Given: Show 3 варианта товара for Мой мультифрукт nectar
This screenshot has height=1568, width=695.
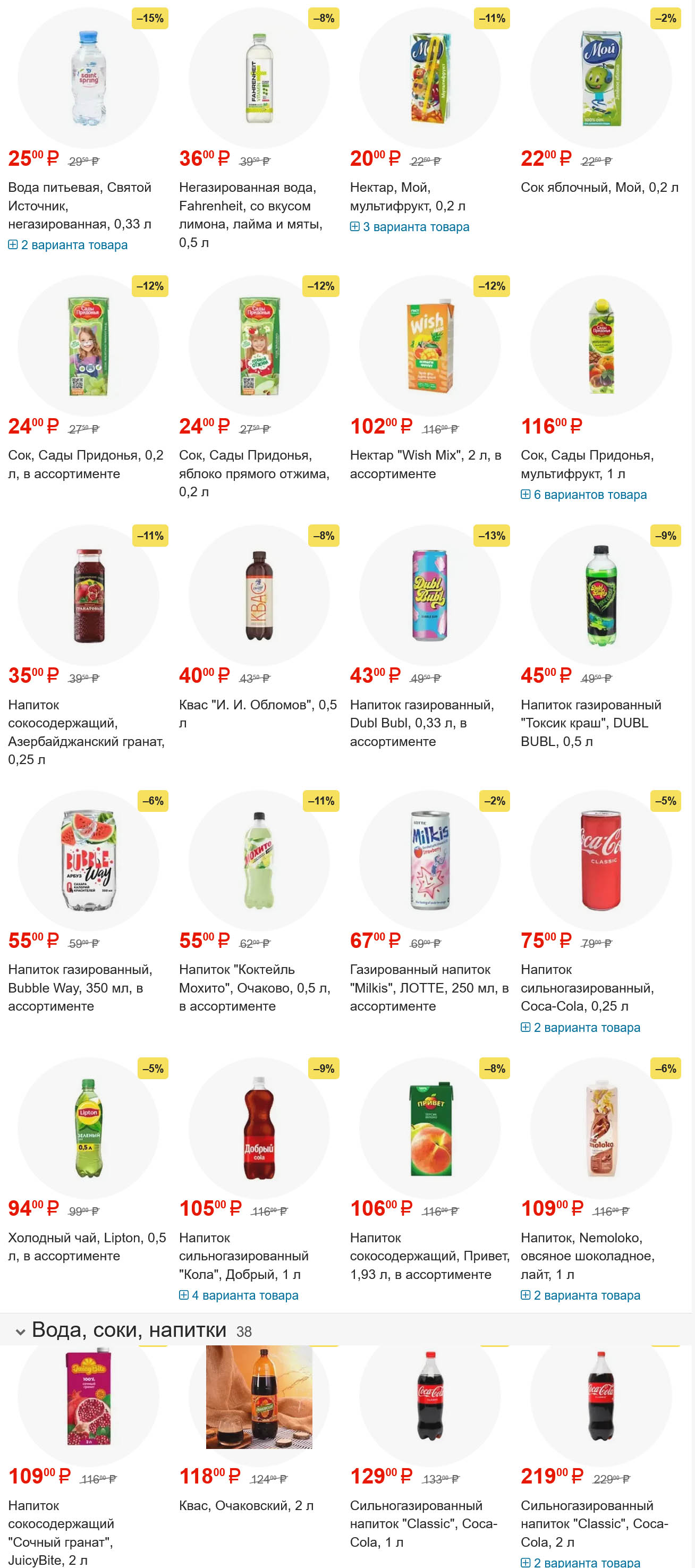Looking at the screenshot, I should point(410,227).
